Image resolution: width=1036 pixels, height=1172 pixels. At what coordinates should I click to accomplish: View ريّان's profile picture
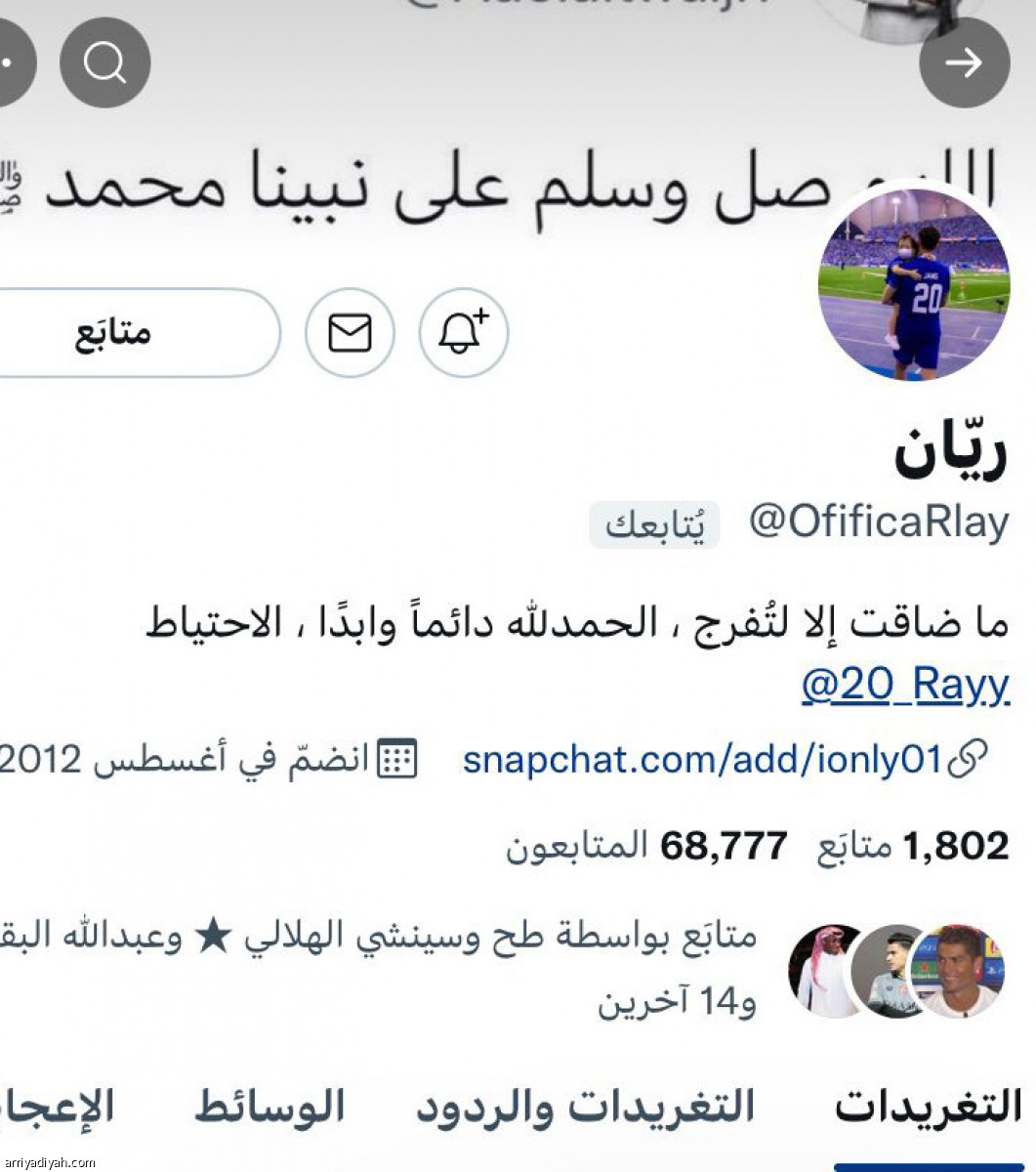(x=913, y=283)
